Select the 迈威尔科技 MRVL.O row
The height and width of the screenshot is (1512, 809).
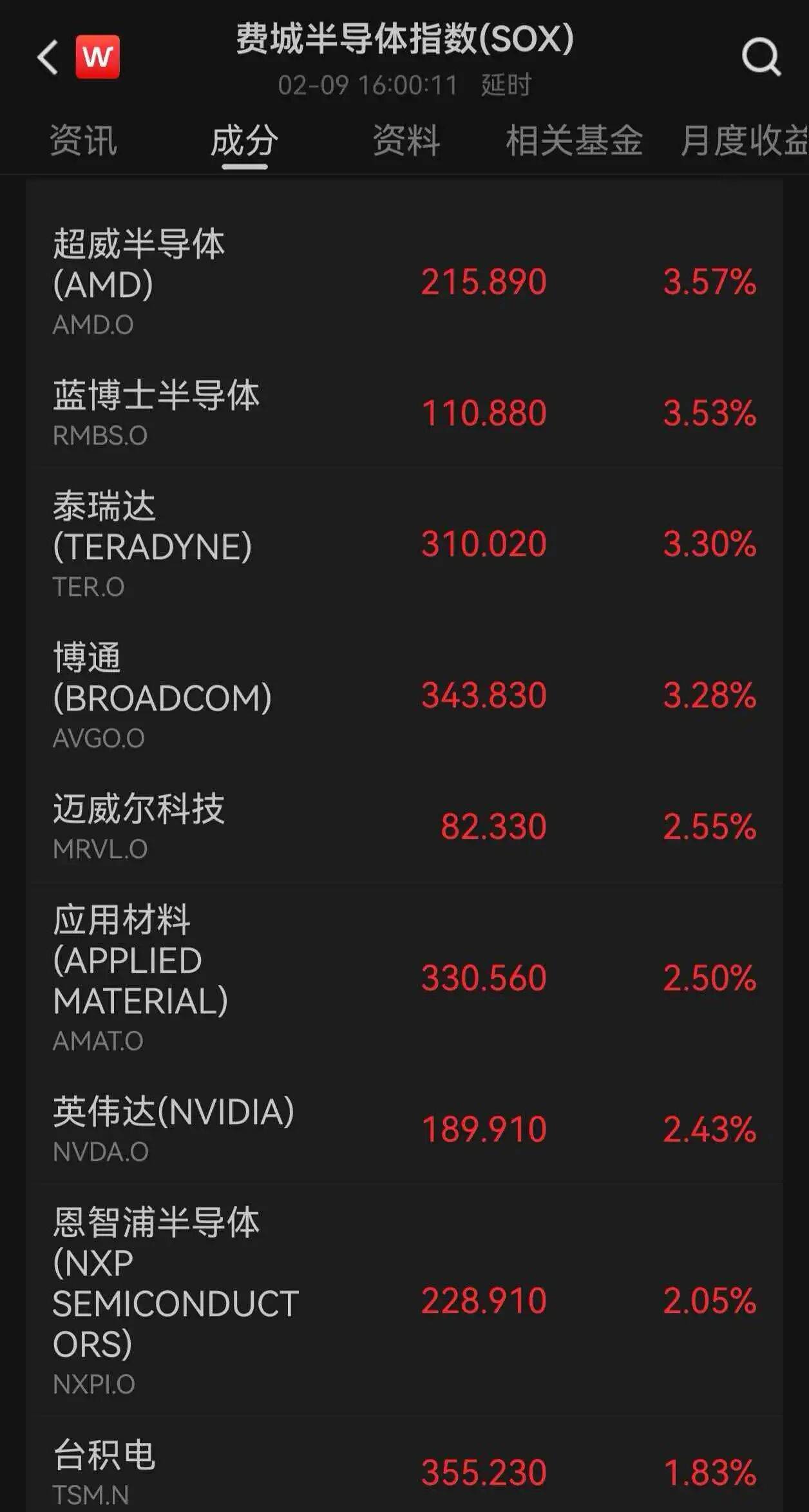point(404,827)
